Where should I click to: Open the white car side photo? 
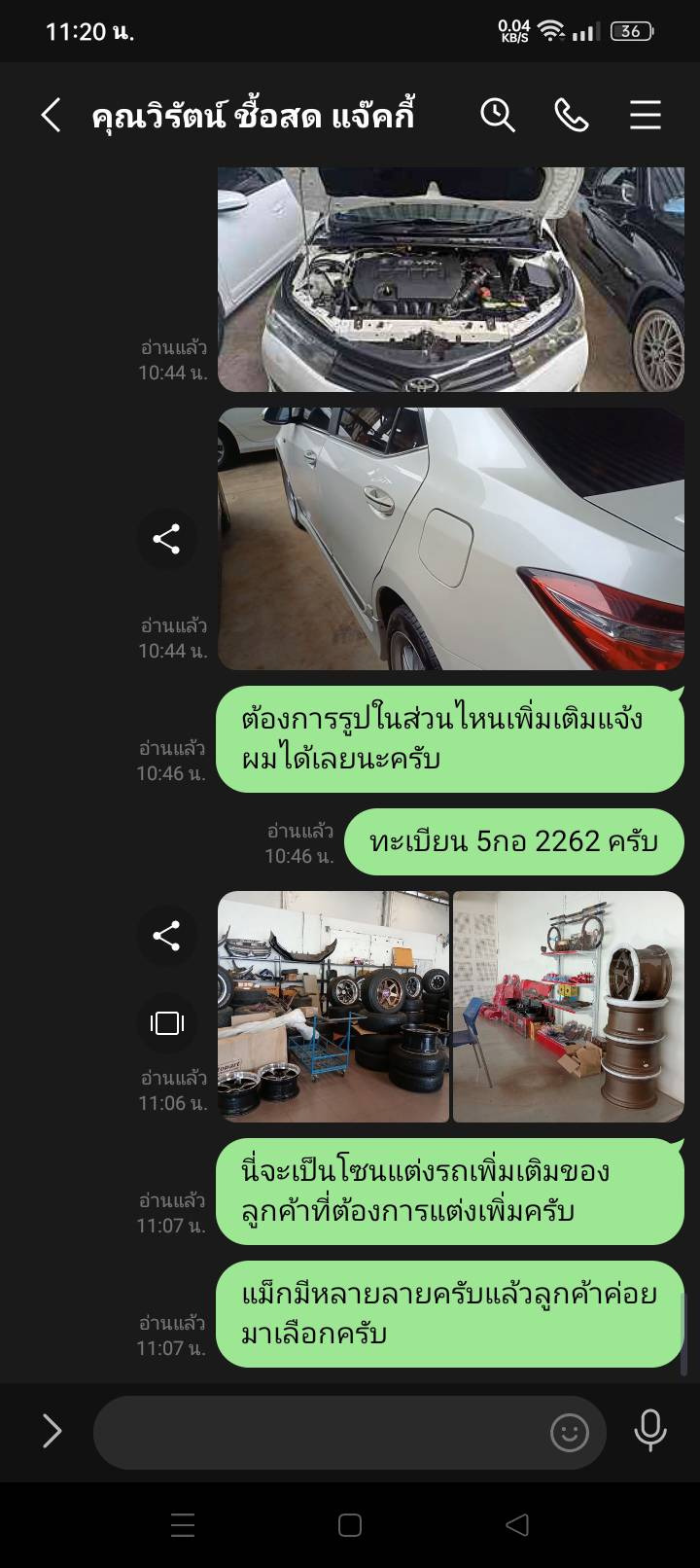pyautogui.click(x=450, y=538)
